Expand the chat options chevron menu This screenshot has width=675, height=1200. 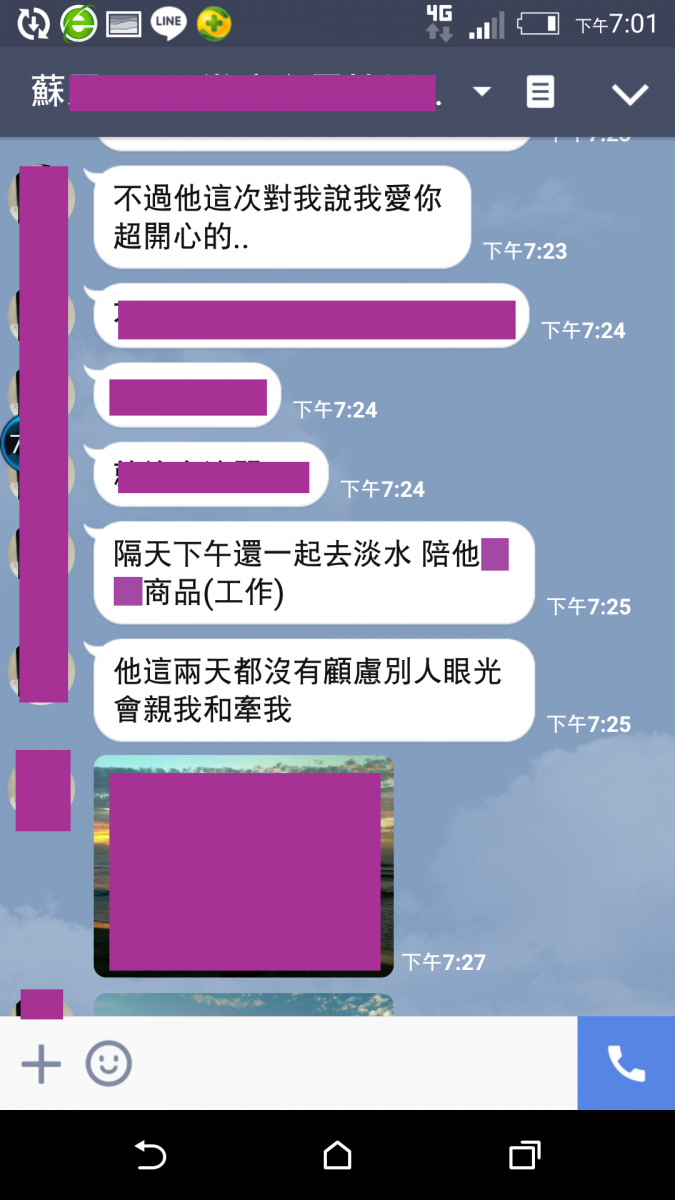[x=630, y=94]
